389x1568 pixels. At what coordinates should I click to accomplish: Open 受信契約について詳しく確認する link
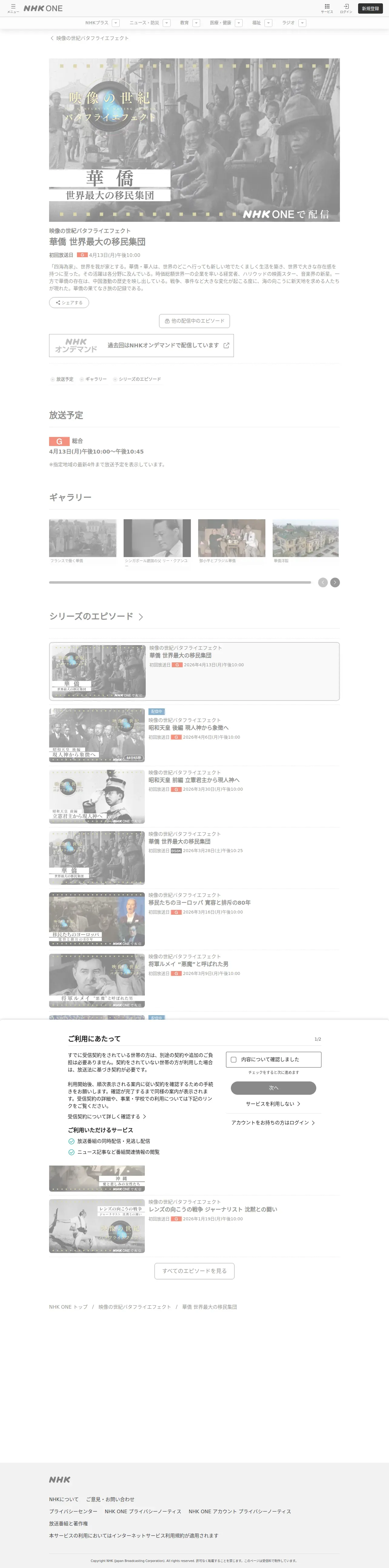pos(107,1116)
